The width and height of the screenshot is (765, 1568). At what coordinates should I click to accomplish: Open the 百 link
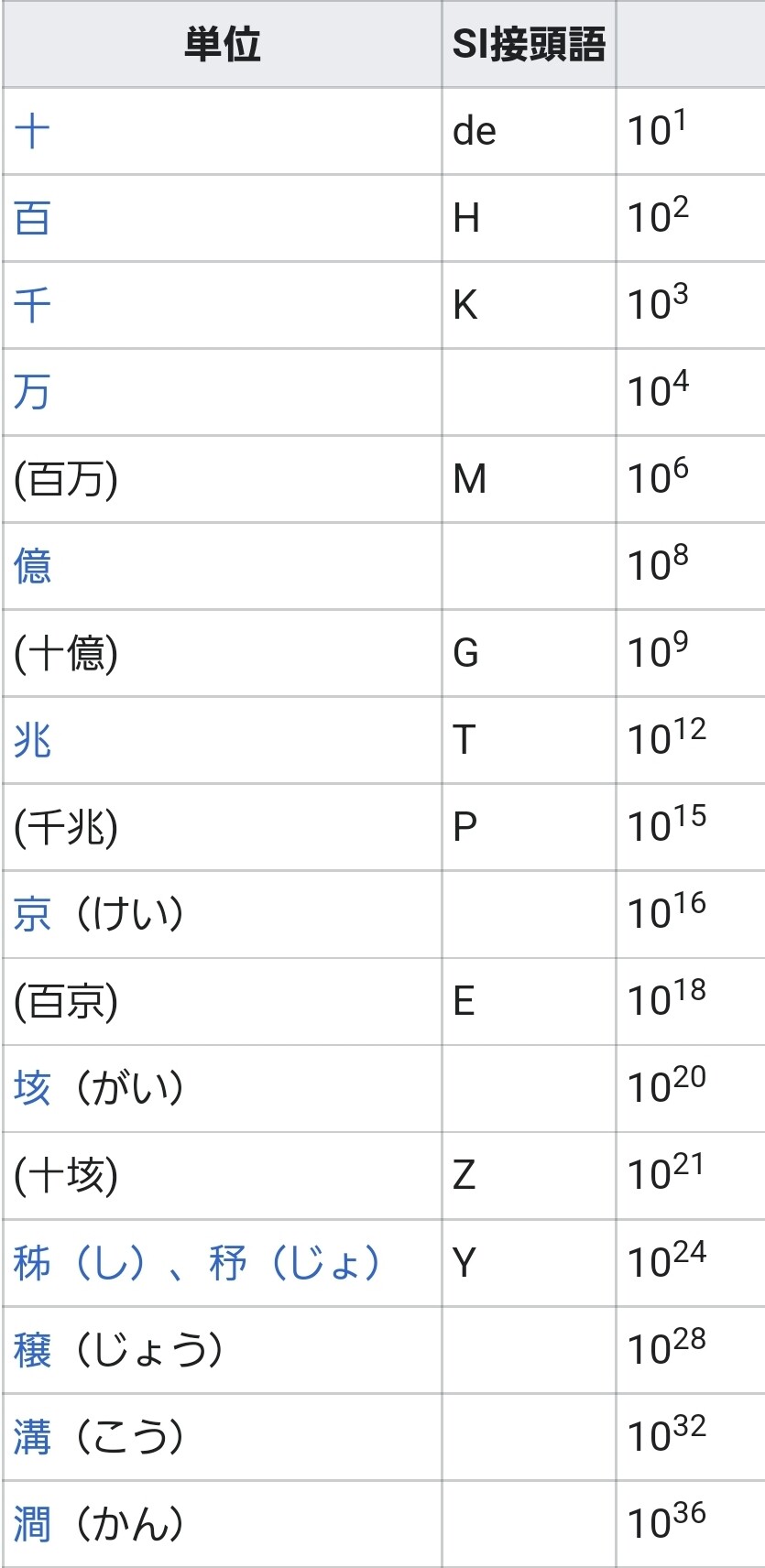click(x=32, y=218)
